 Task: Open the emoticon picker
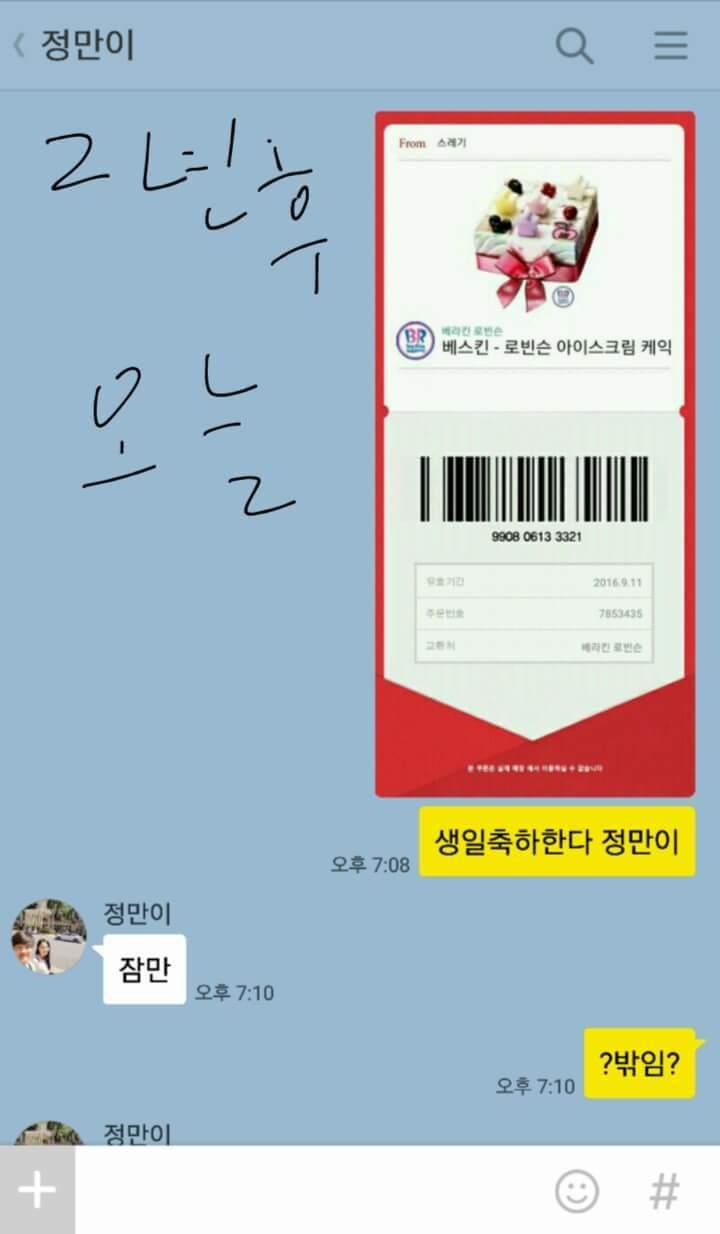[x=577, y=1191]
